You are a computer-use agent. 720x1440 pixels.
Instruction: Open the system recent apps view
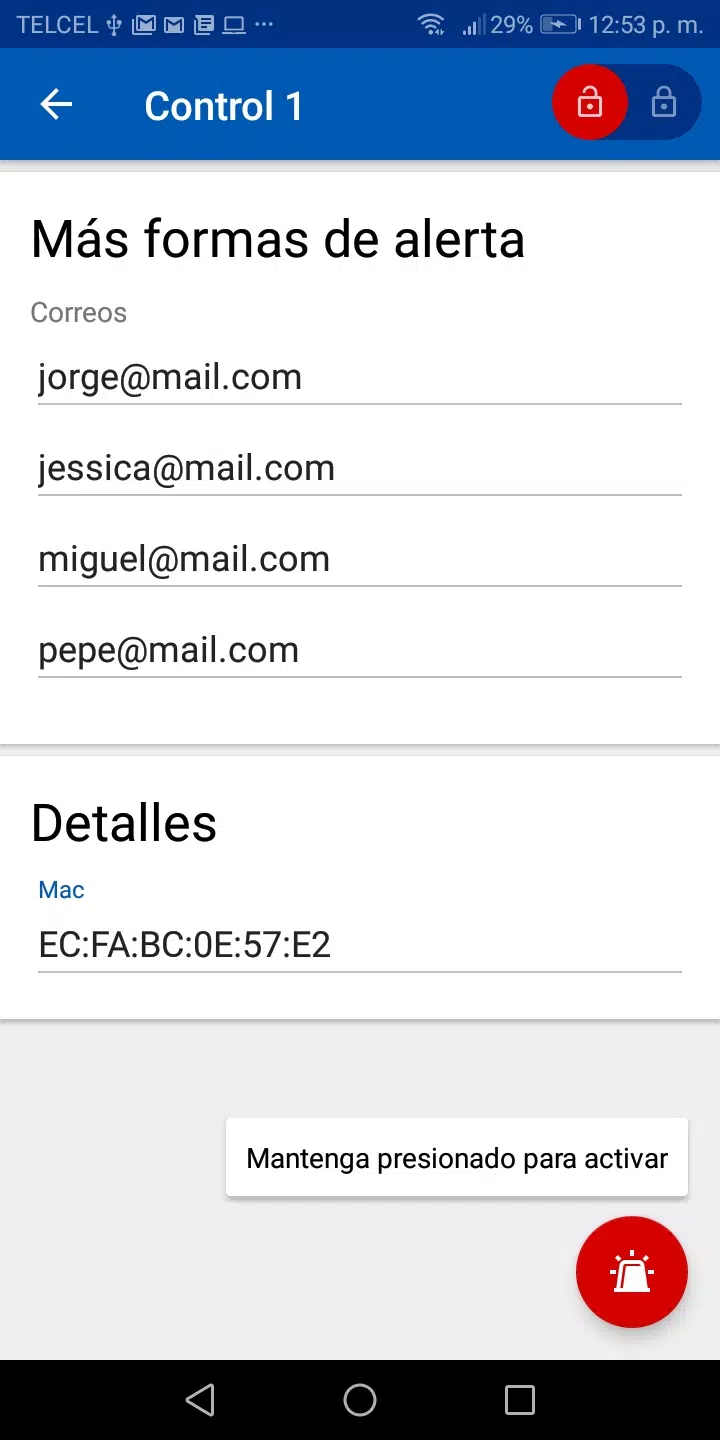[x=519, y=1400]
